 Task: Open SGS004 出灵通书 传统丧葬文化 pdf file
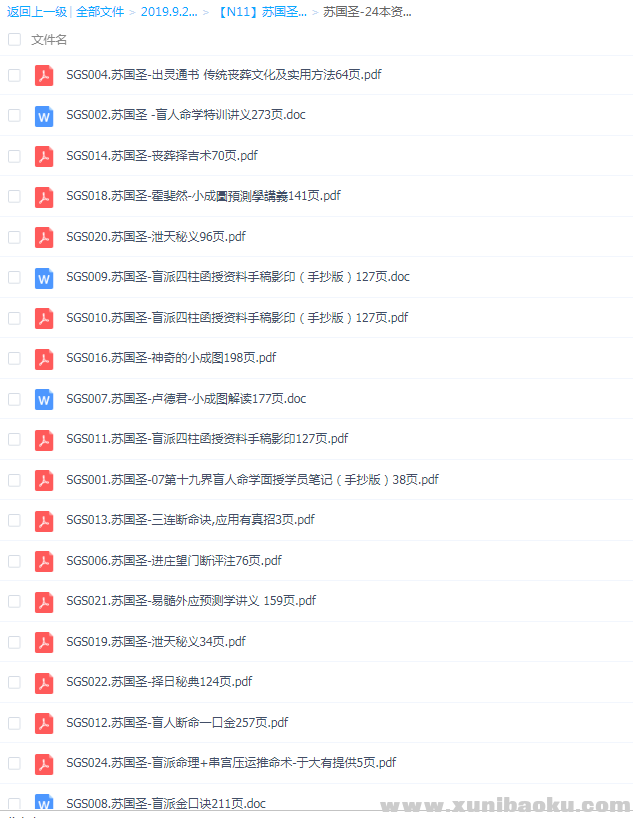click(223, 74)
